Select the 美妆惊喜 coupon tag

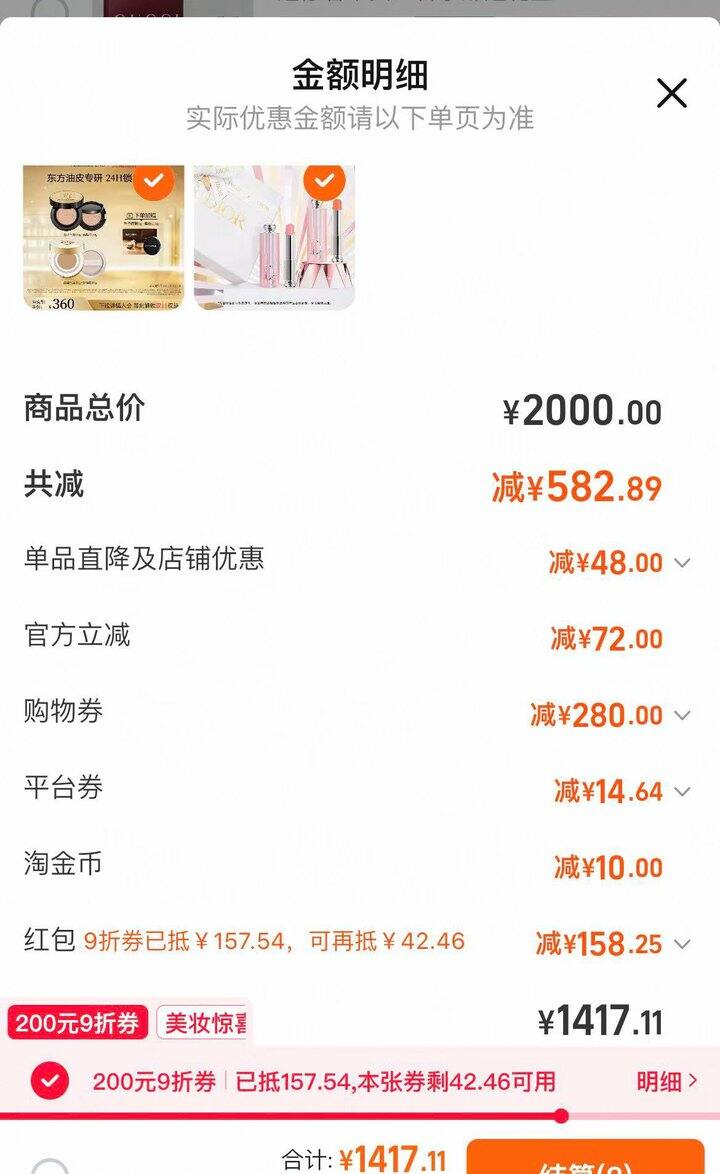pyautogui.click(x=203, y=1023)
